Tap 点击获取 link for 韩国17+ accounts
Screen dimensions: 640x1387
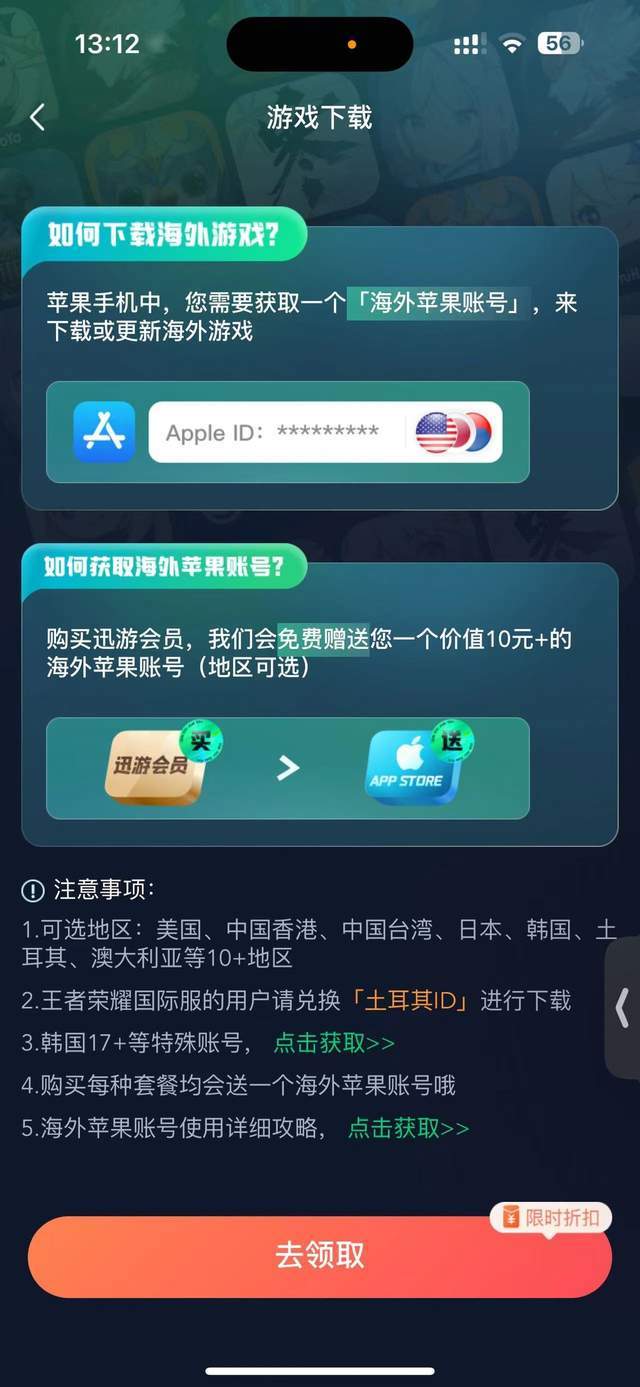pos(334,1043)
